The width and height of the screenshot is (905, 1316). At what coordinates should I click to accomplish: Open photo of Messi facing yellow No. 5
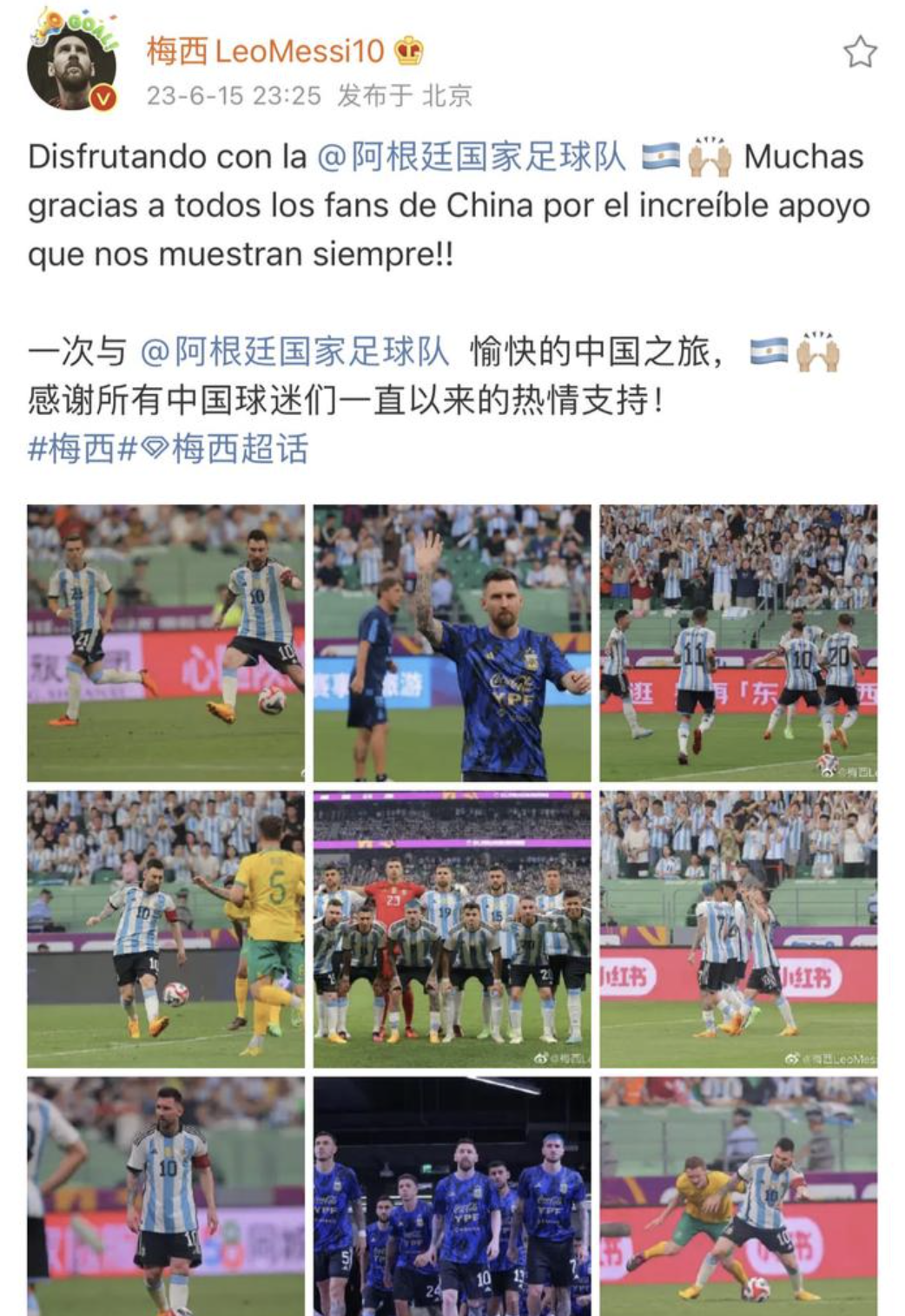[166, 929]
